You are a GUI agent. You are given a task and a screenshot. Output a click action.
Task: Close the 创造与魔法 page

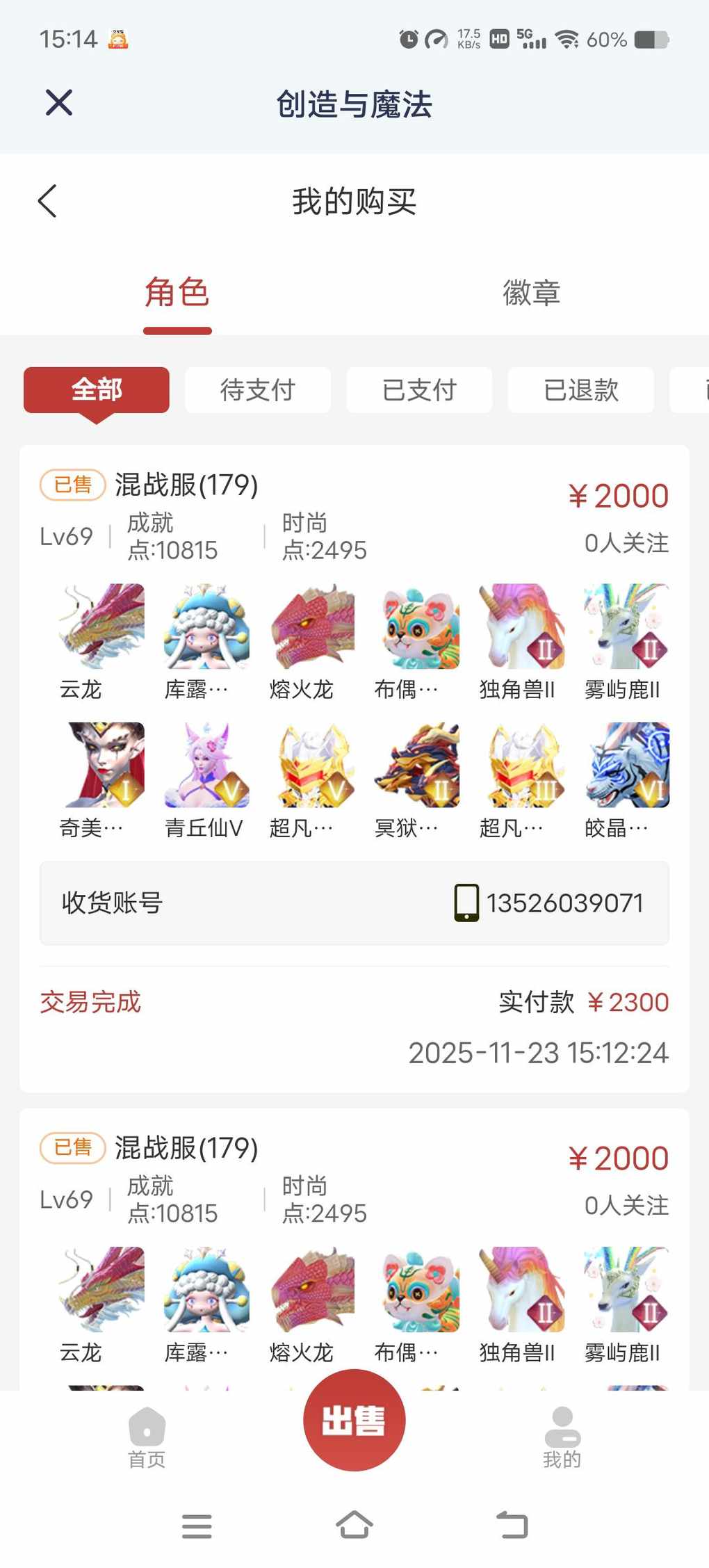[59, 103]
